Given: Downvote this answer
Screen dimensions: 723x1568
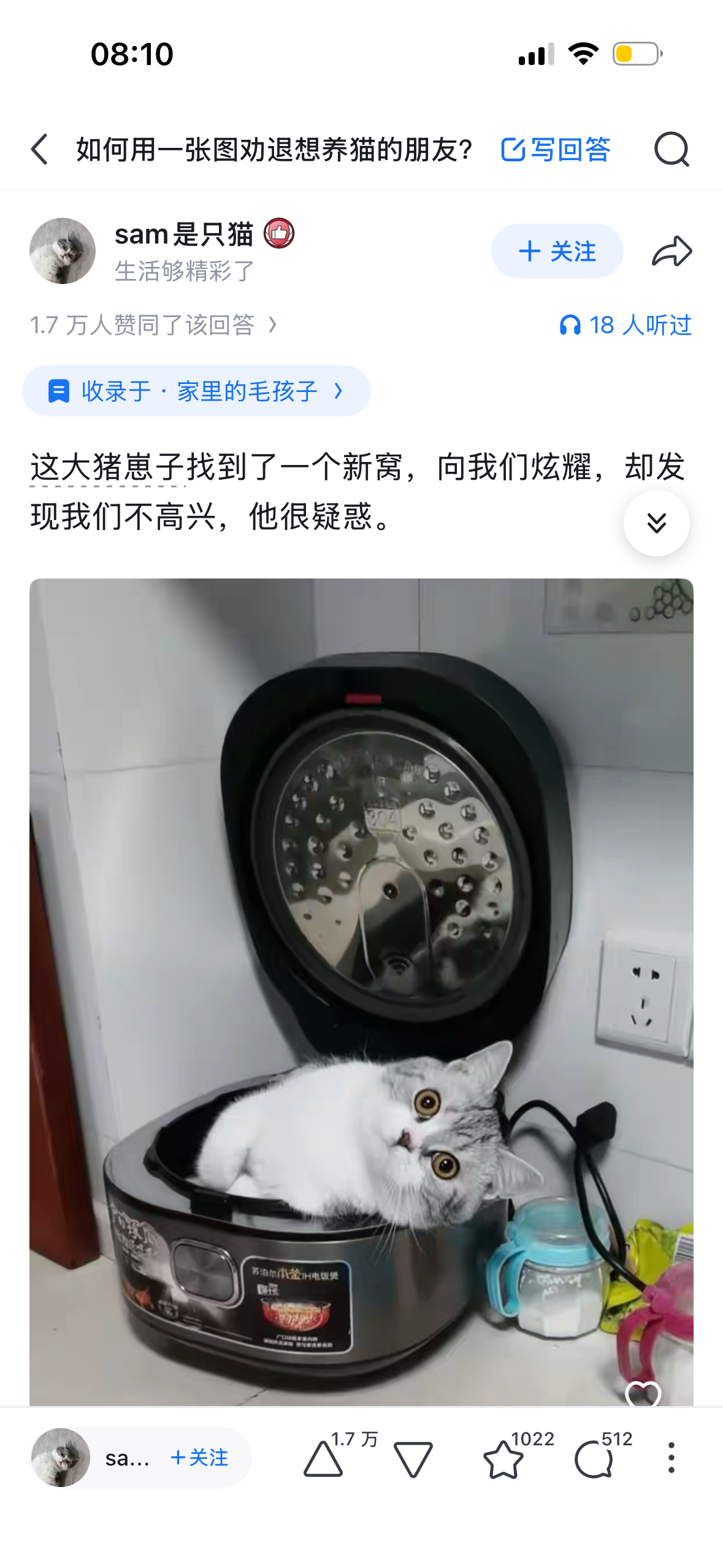Looking at the screenshot, I should tap(413, 1459).
